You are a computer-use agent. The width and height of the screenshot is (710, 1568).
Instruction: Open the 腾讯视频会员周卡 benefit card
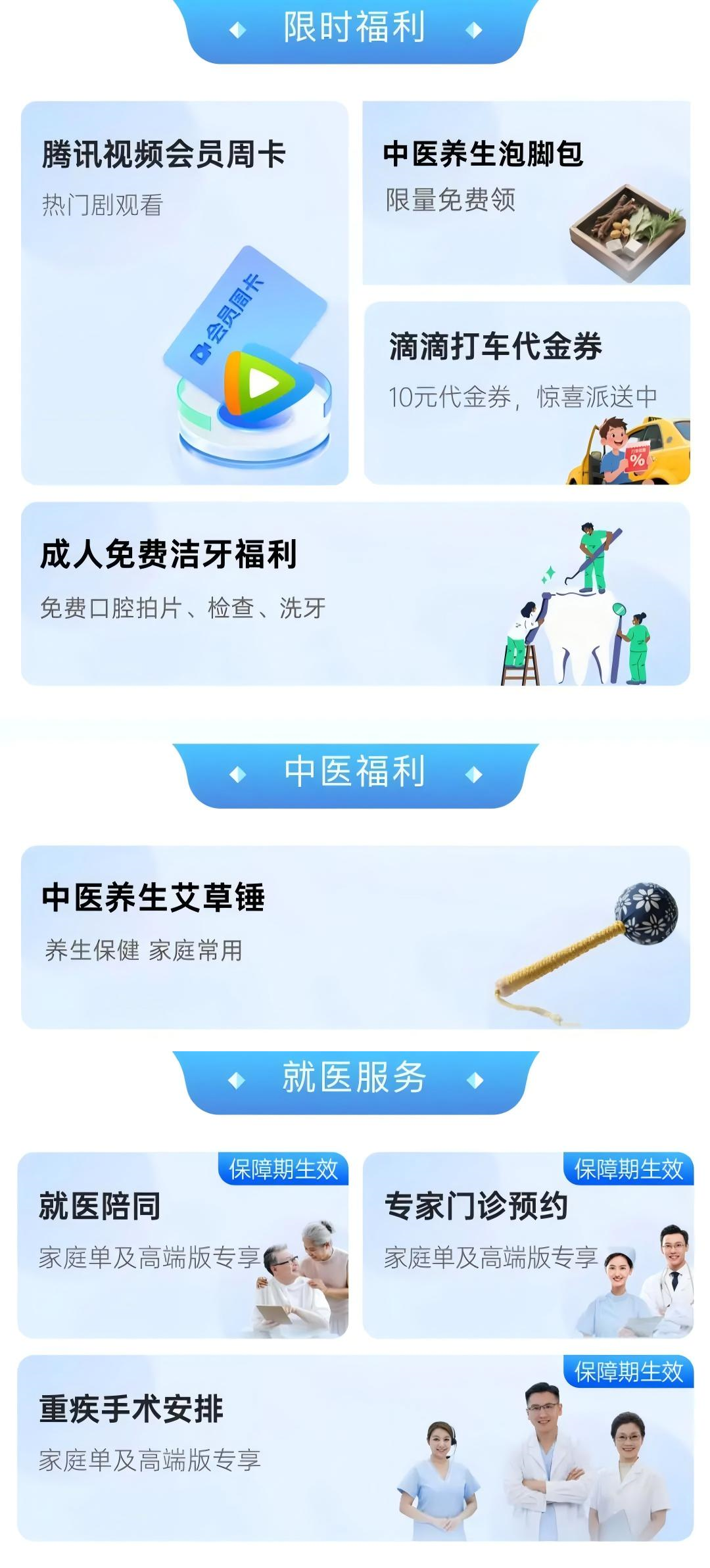point(184,293)
